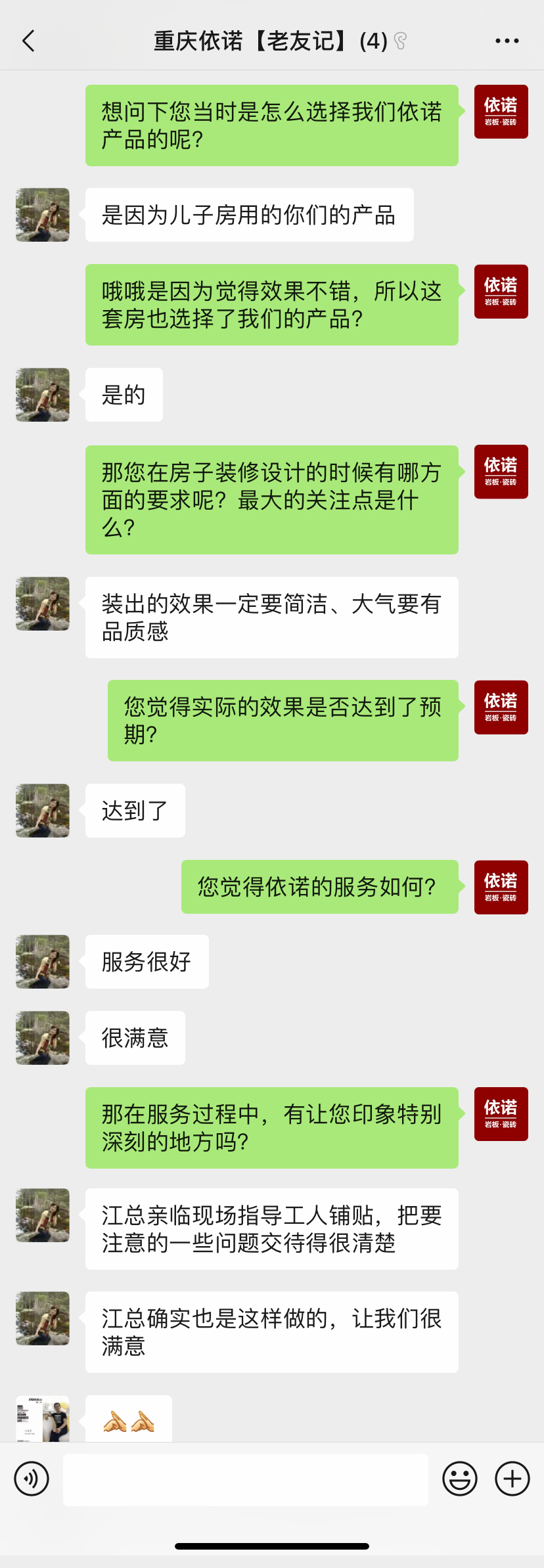Screen dimensions: 544x1568
Task: Switch to voice message input
Action: tap(32, 1479)
